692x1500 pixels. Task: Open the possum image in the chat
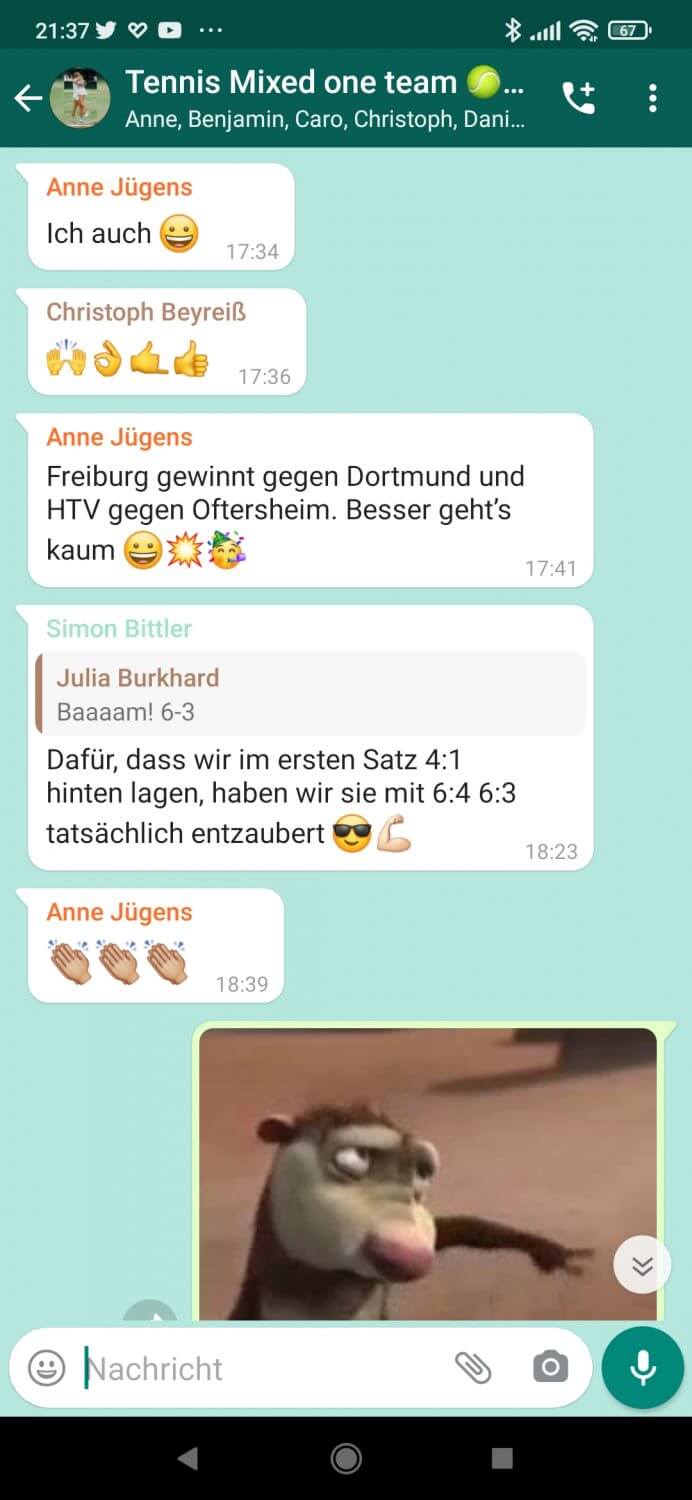428,1172
